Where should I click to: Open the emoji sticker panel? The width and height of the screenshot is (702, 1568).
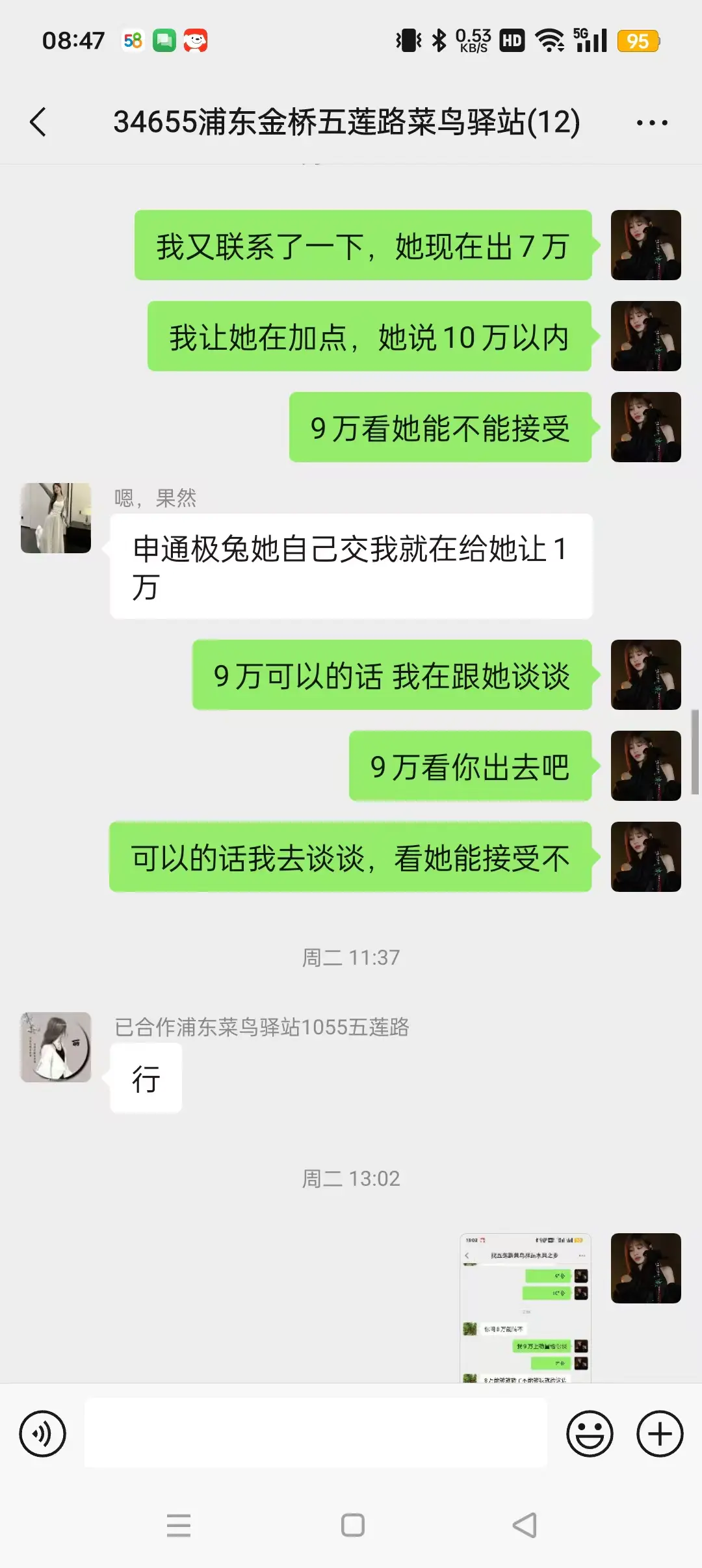(590, 1433)
